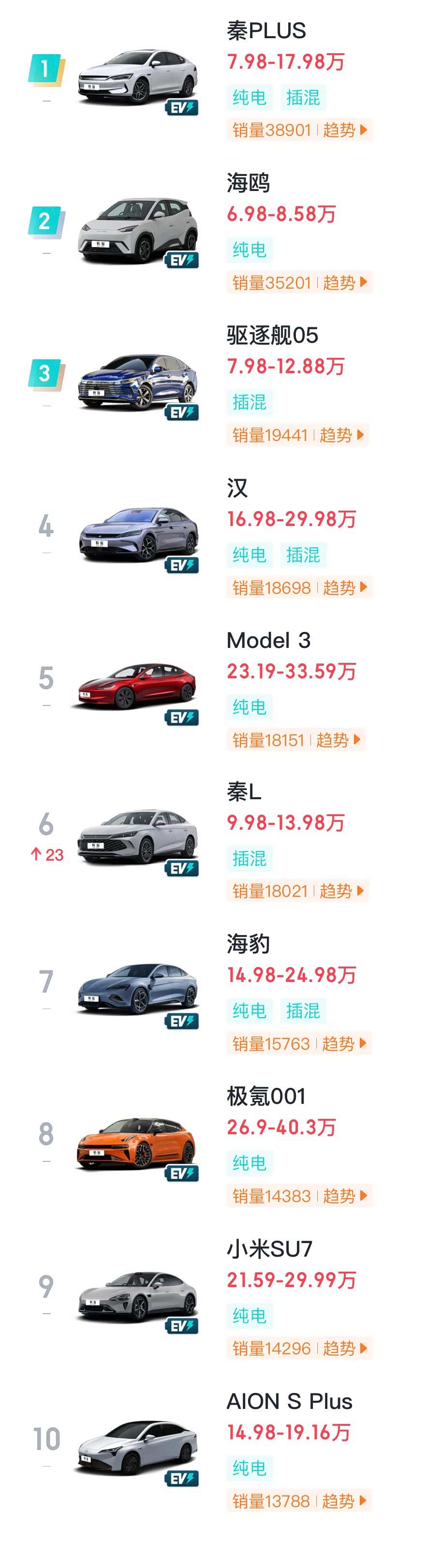This screenshot has height=1568, width=426.
Task: Open the 小米SU7 car entry
Action: [269, 1249]
